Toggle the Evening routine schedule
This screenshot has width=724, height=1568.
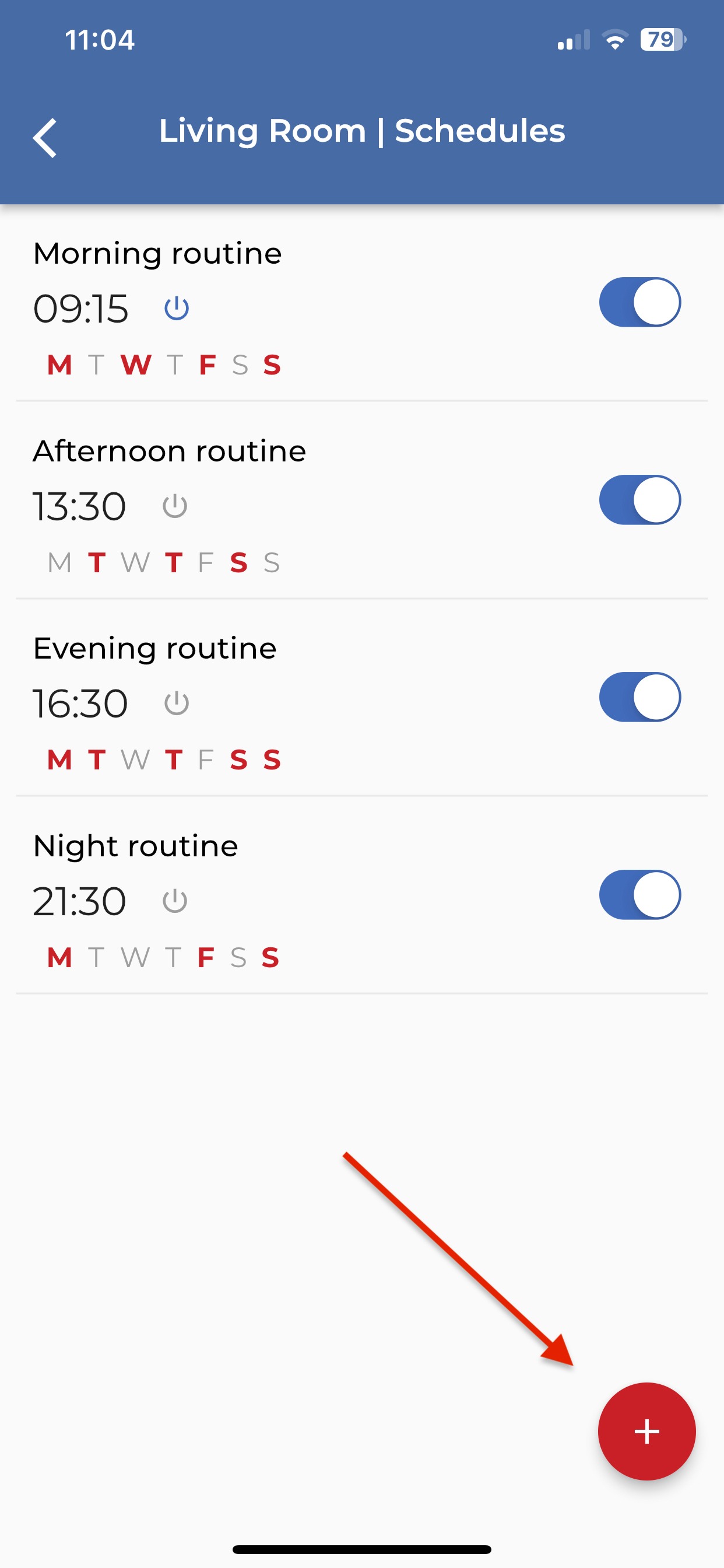[x=639, y=697]
